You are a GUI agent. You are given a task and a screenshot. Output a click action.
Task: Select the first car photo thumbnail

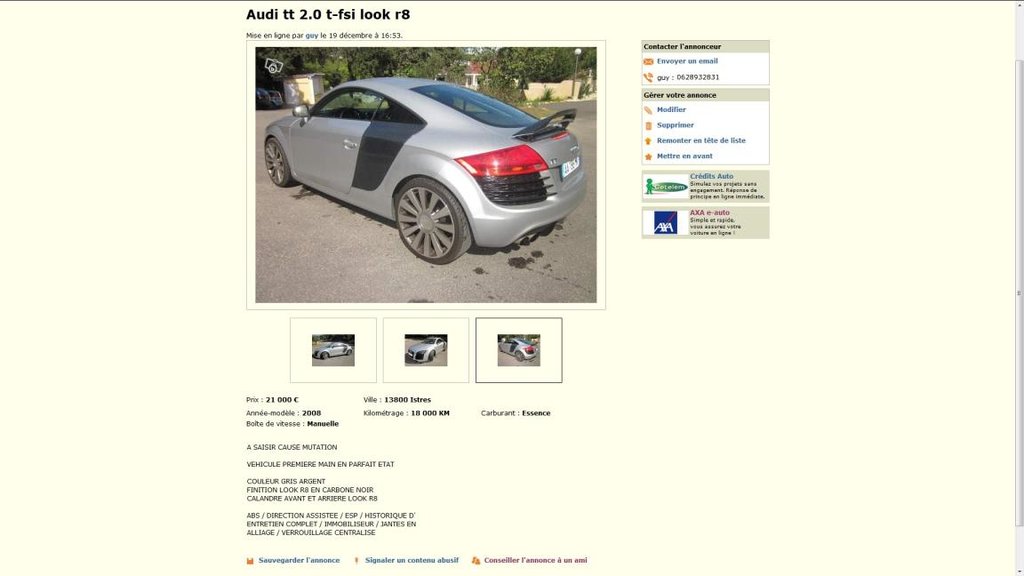[x=333, y=350]
